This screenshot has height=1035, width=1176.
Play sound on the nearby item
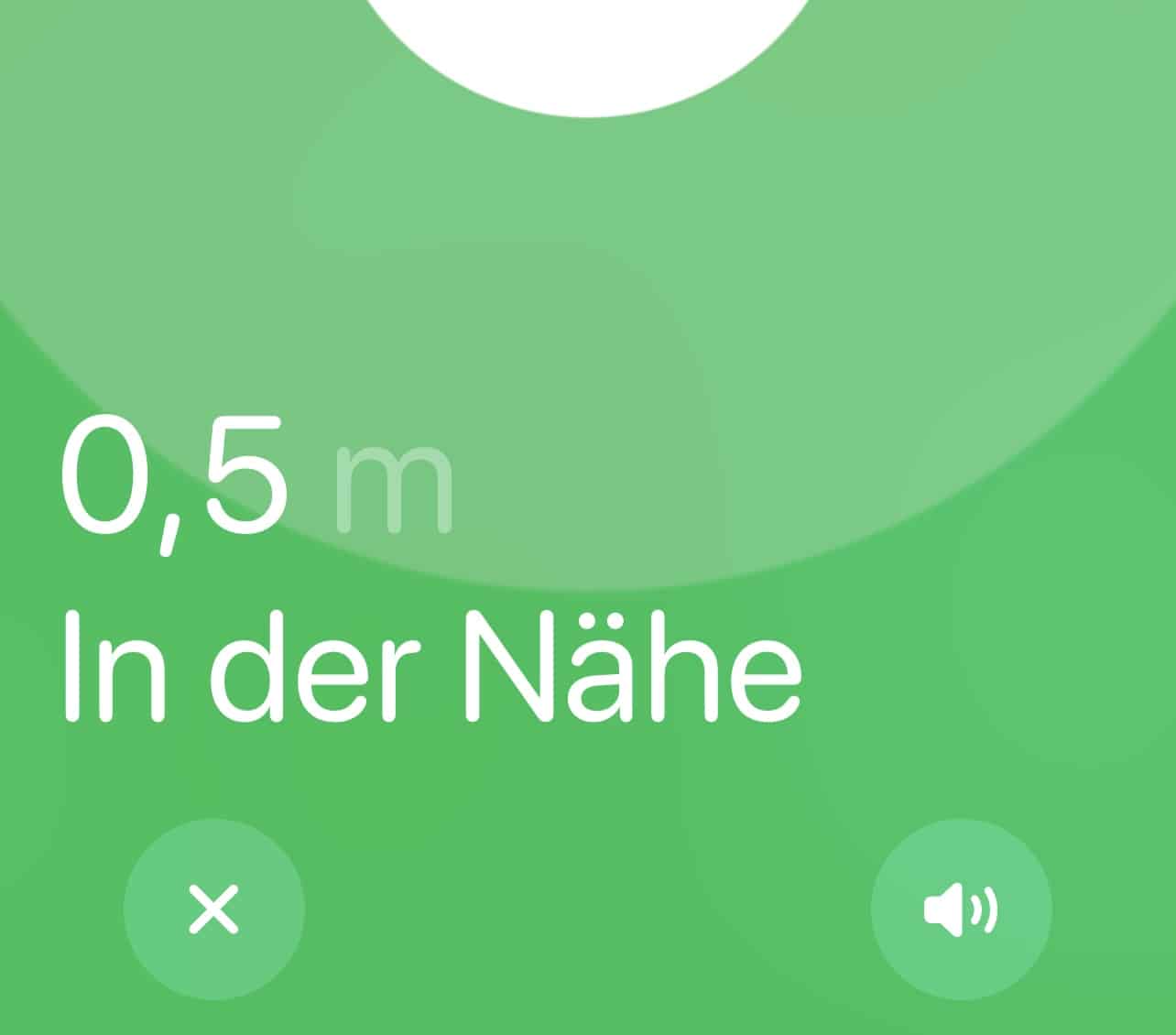pos(961,909)
